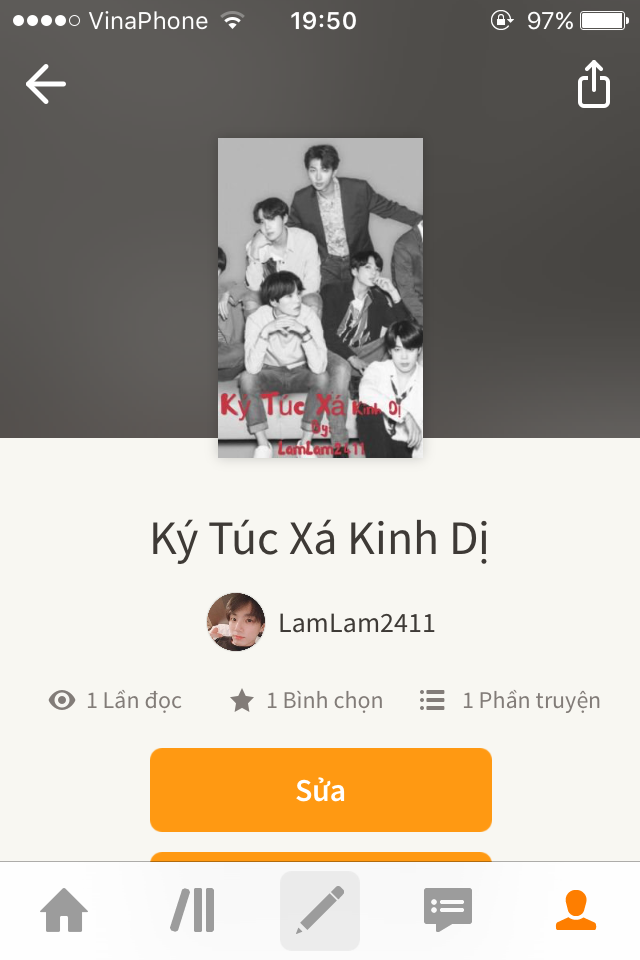View the 1 Phần truyện list
The image size is (640, 960).
point(510,700)
